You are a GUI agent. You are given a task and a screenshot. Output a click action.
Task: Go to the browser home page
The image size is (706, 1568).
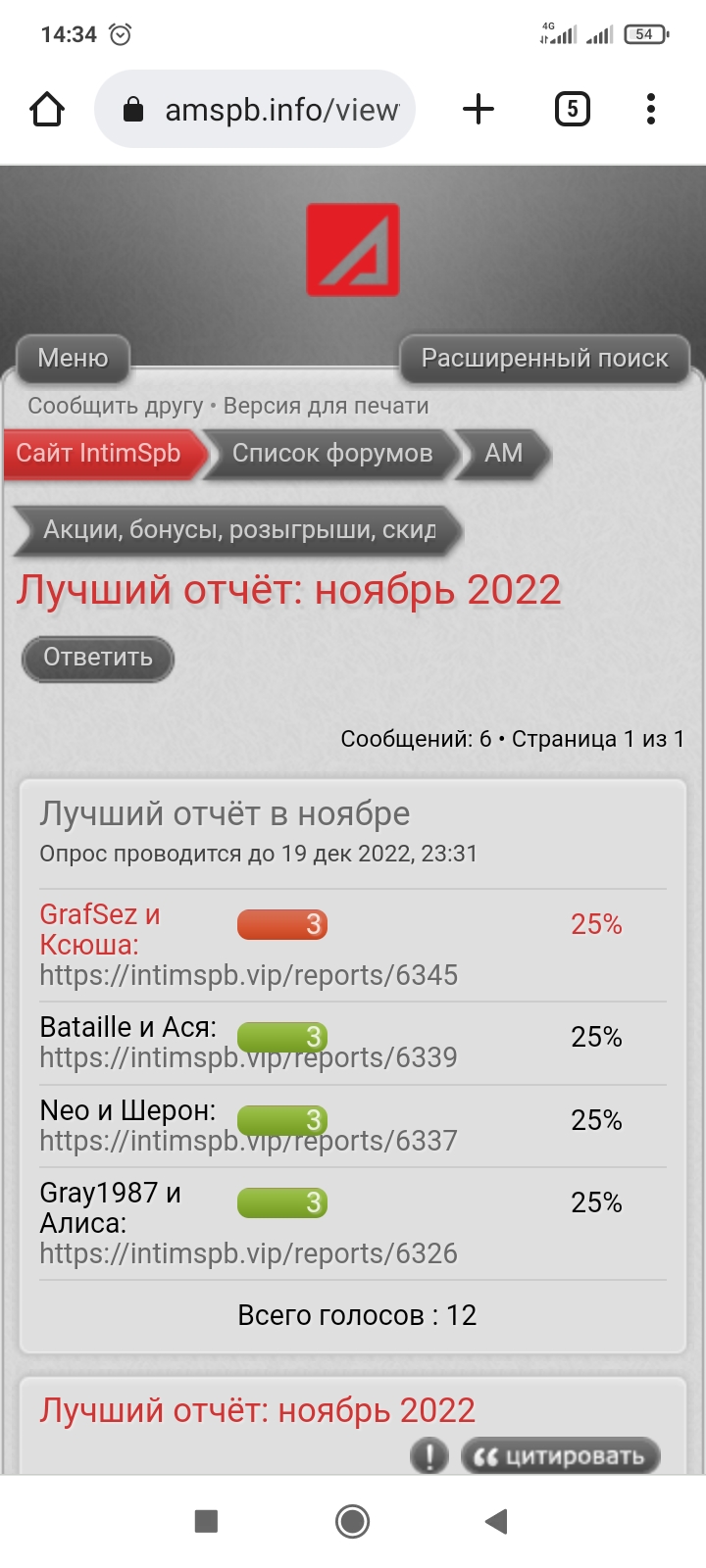(47, 109)
